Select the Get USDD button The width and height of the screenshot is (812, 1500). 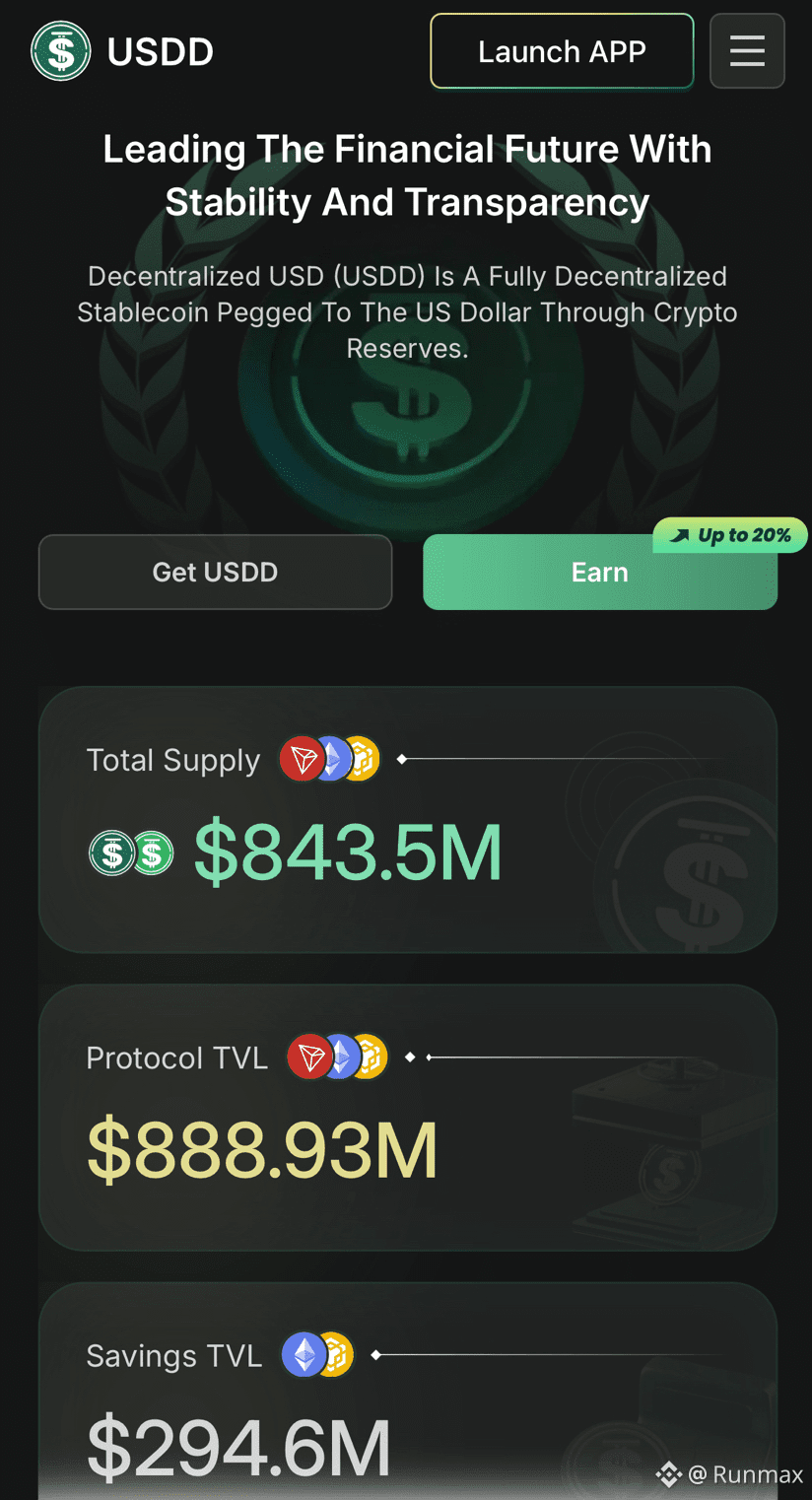click(x=215, y=572)
